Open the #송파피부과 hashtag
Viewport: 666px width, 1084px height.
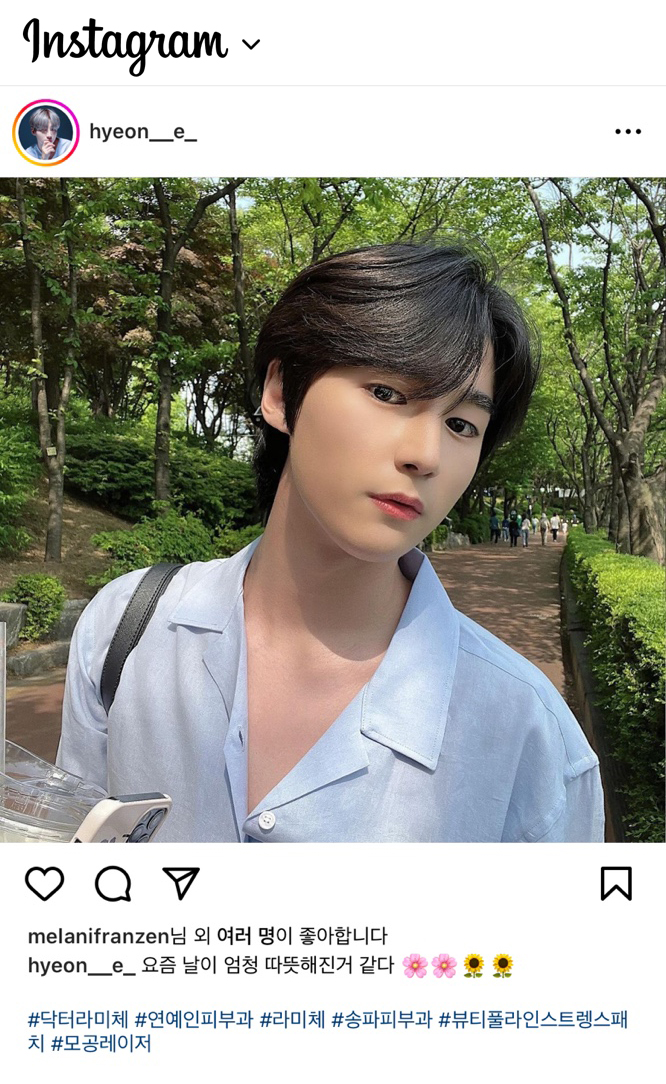tap(382, 1020)
